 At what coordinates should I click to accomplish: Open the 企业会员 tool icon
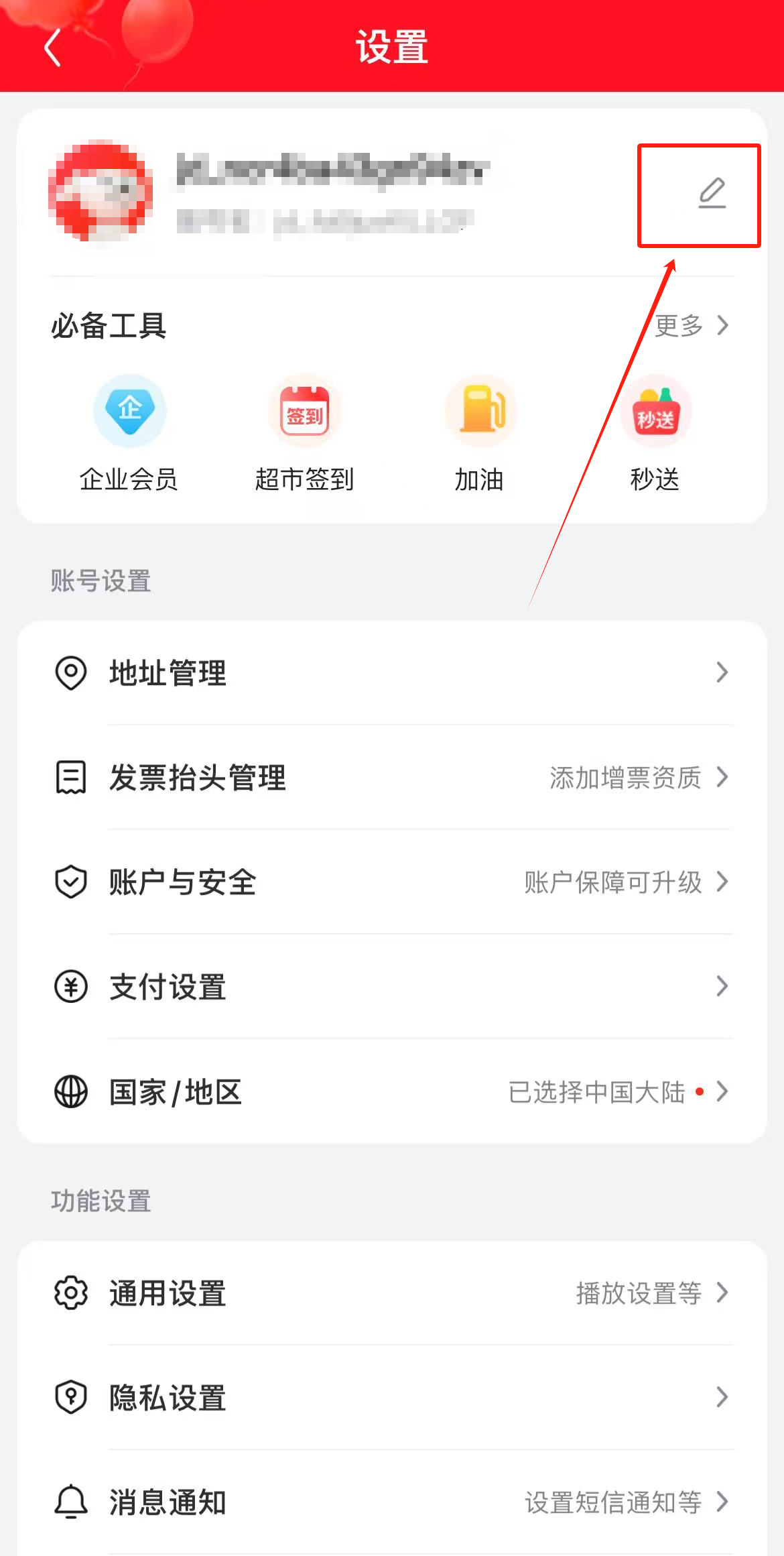point(129,411)
